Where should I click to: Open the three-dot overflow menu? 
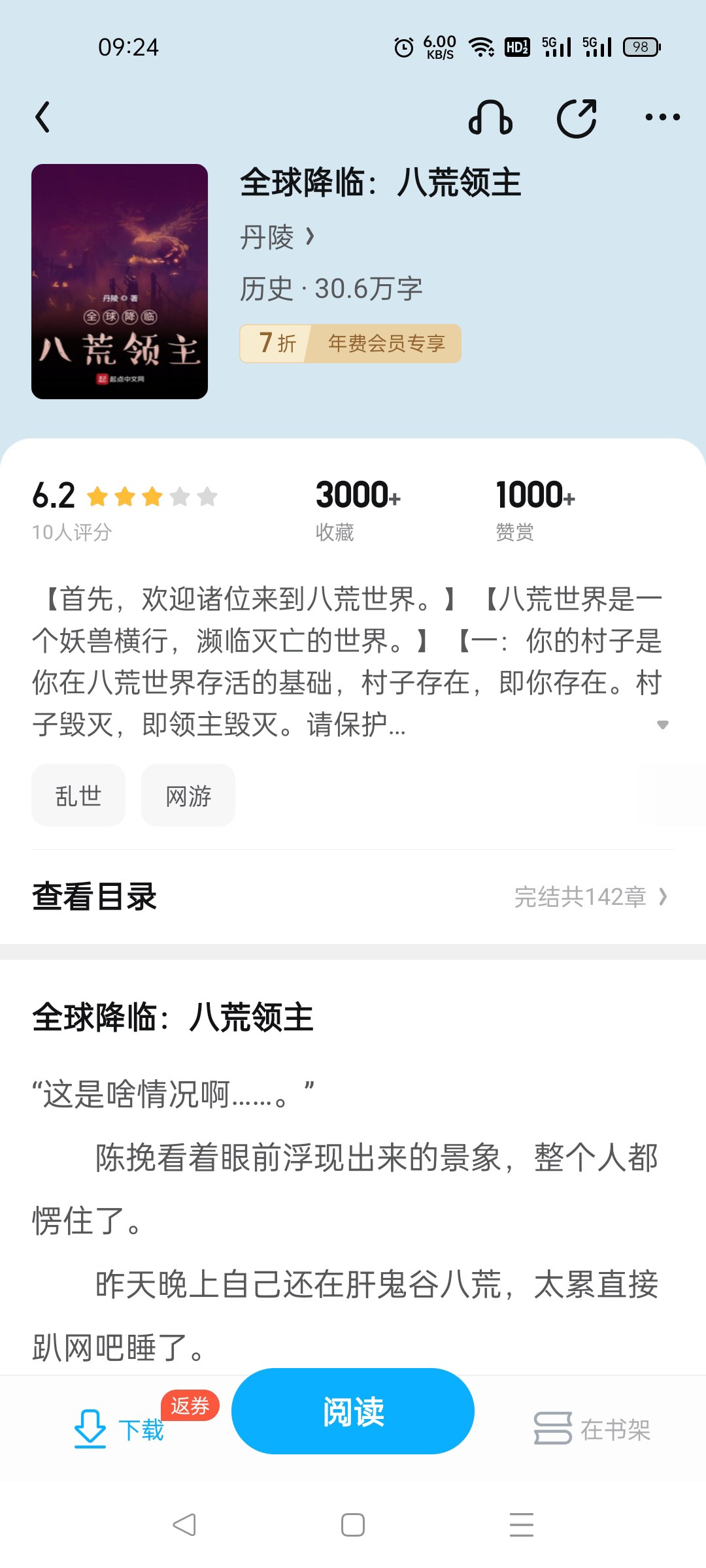662,118
